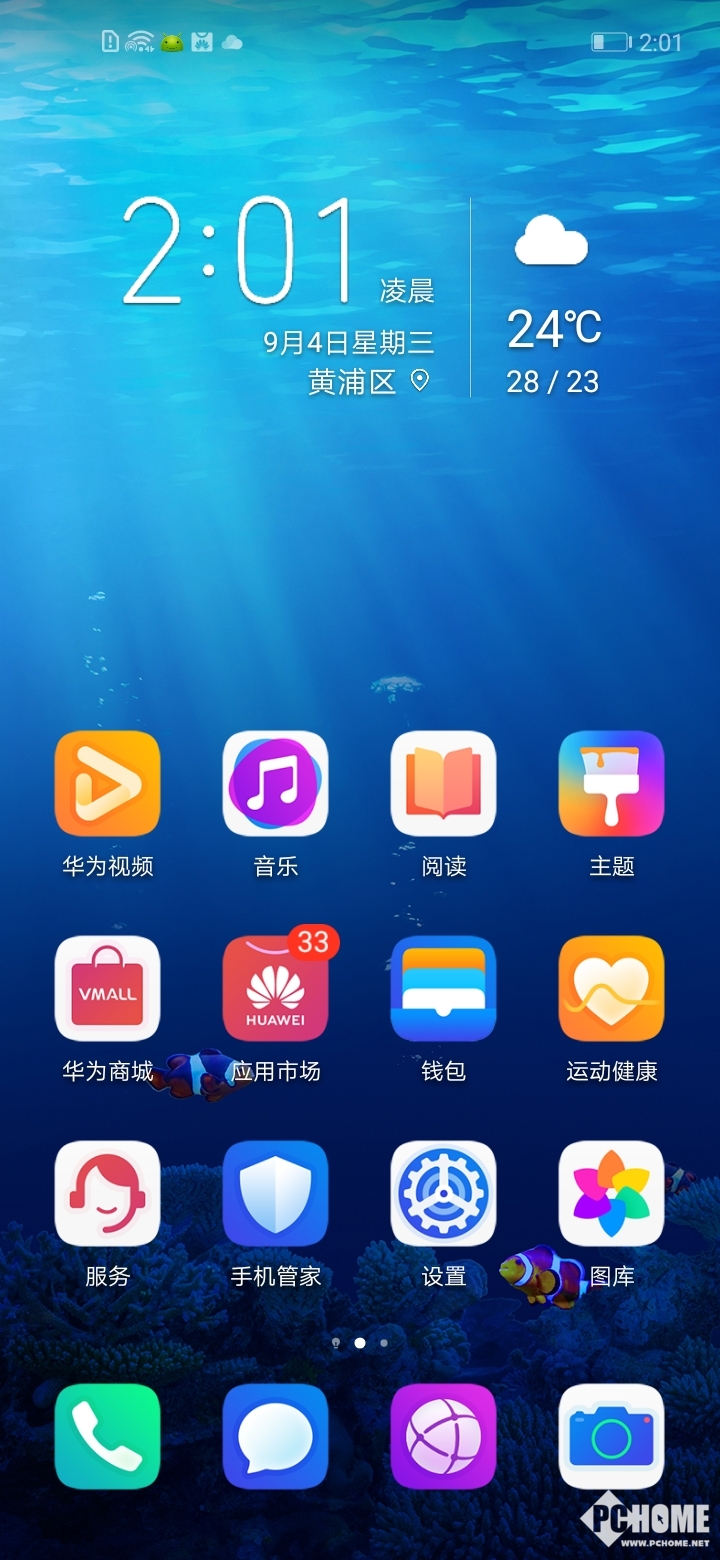720x1560 pixels.
Task: Open the 图库 gallery app
Action: (611, 1193)
